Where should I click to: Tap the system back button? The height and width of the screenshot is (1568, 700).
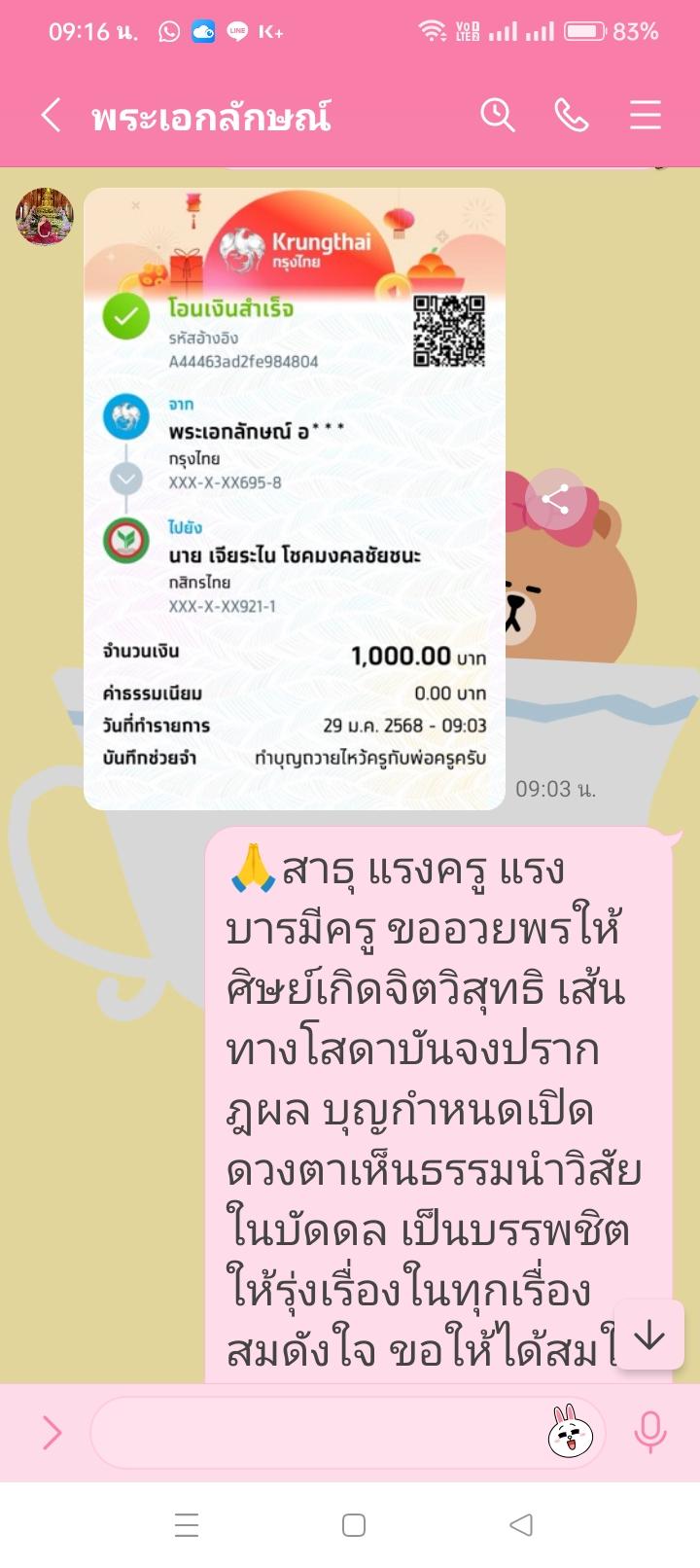[521, 1524]
